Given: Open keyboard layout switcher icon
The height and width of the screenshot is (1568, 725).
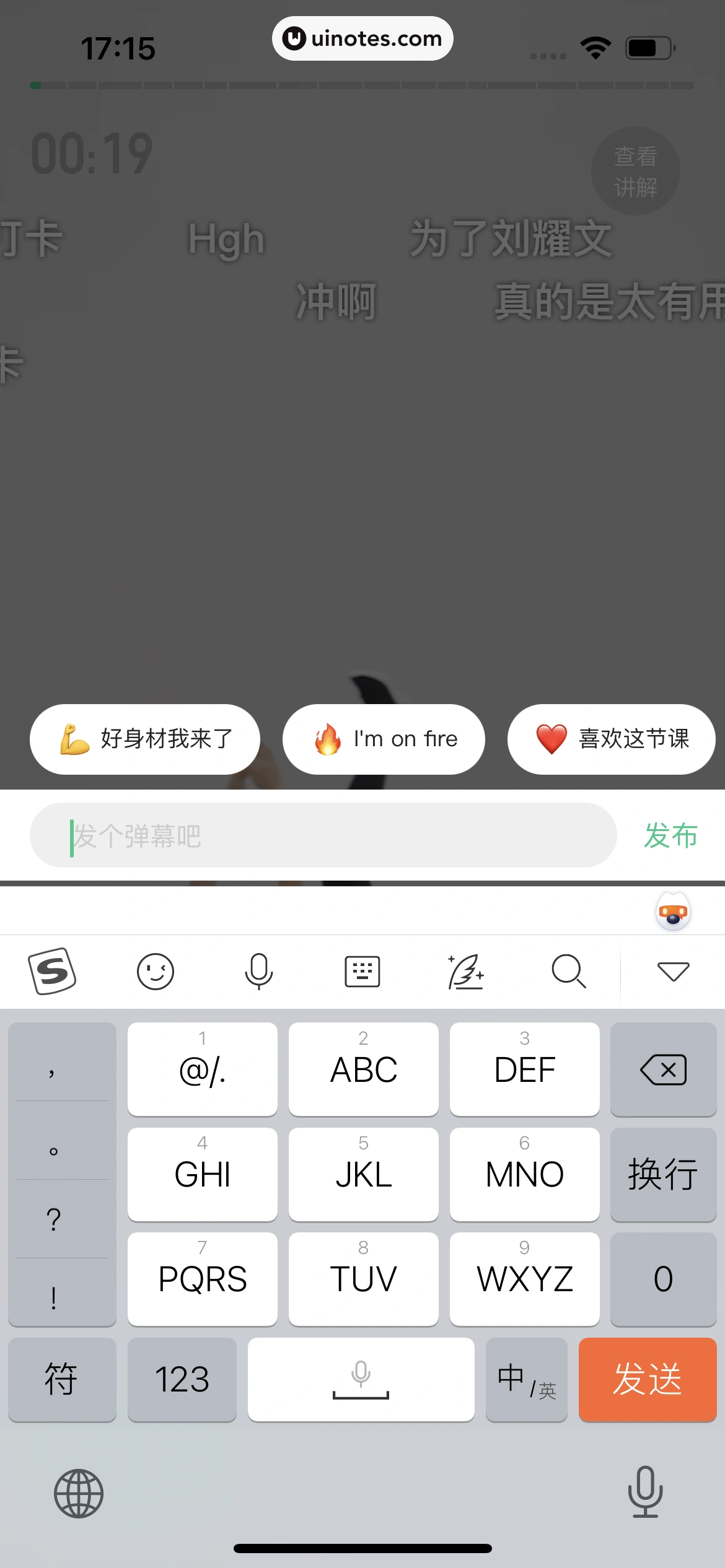Looking at the screenshot, I should pos(362,971).
